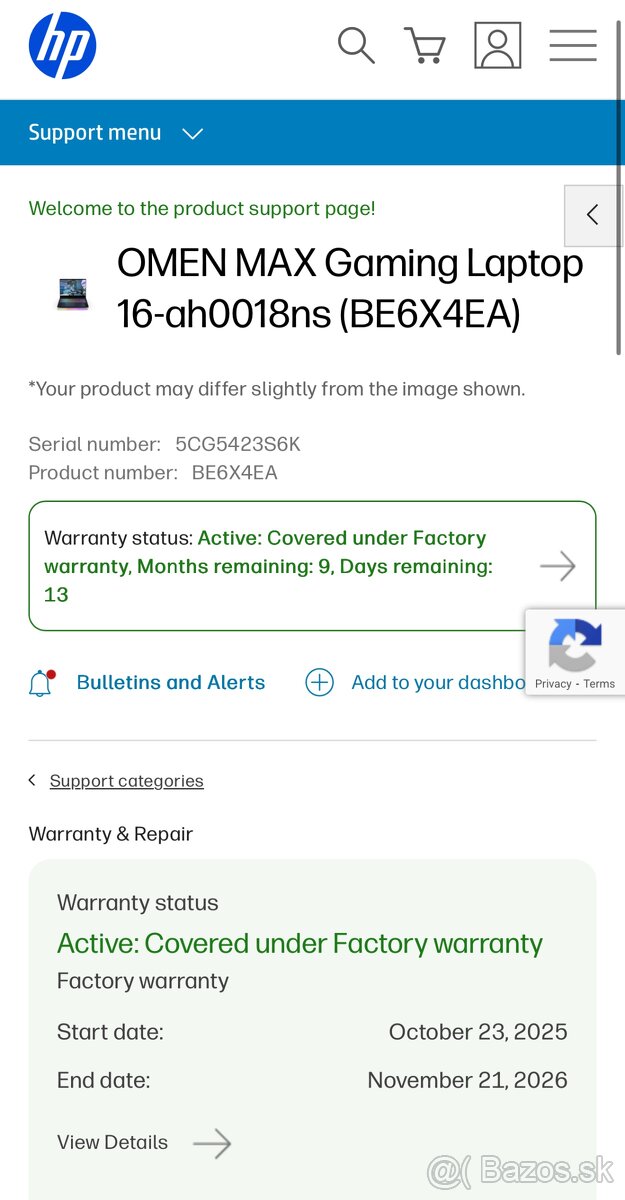Viewport: 625px width, 1200px height.
Task: Open the shopping cart
Action: [x=425, y=46]
